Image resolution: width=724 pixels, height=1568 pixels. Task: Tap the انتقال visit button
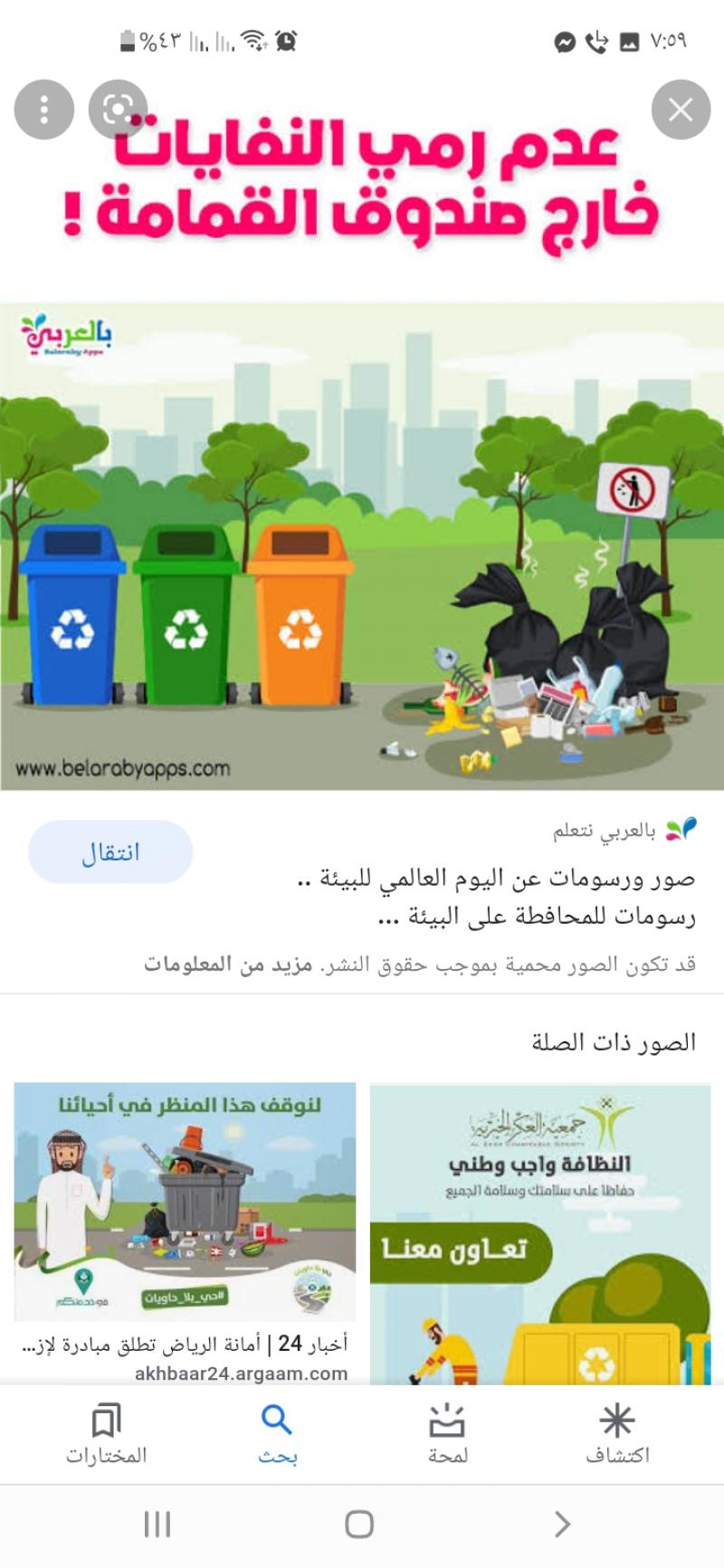pos(110,852)
